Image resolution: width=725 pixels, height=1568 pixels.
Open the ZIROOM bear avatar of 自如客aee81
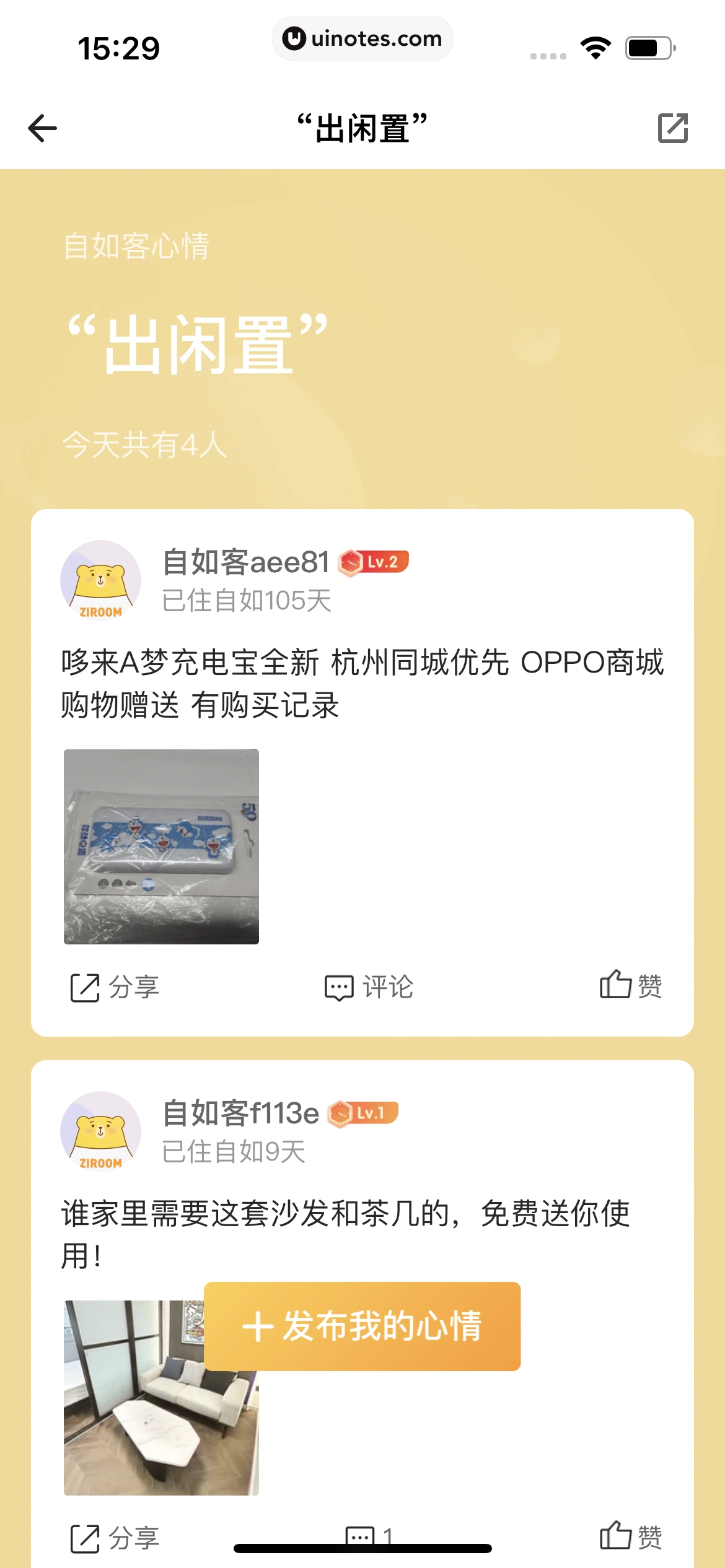(x=100, y=580)
